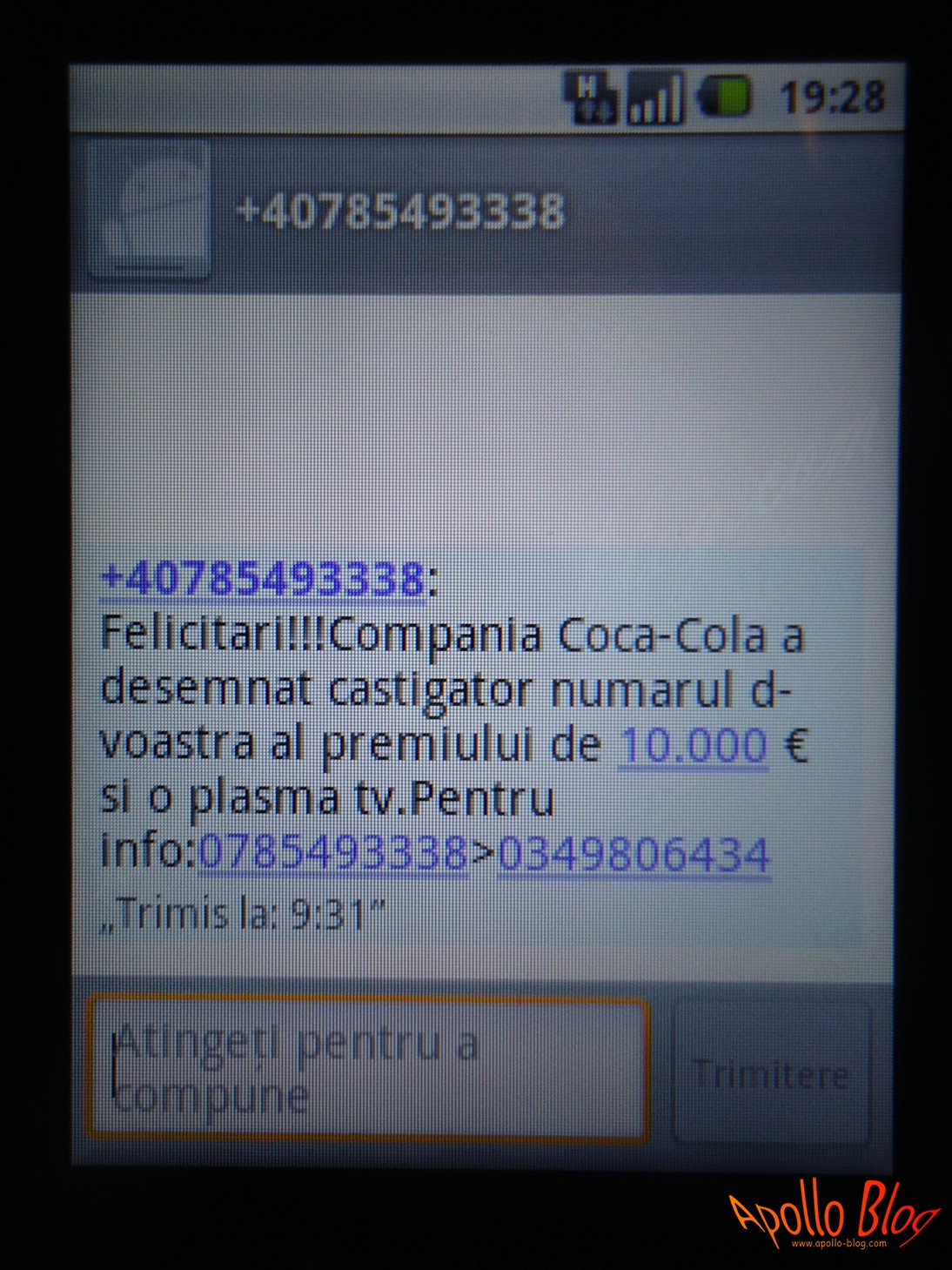Viewport: 952px width, 1270px height.
Task: Tap the underlined 10.000 link
Action: [693, 745]
